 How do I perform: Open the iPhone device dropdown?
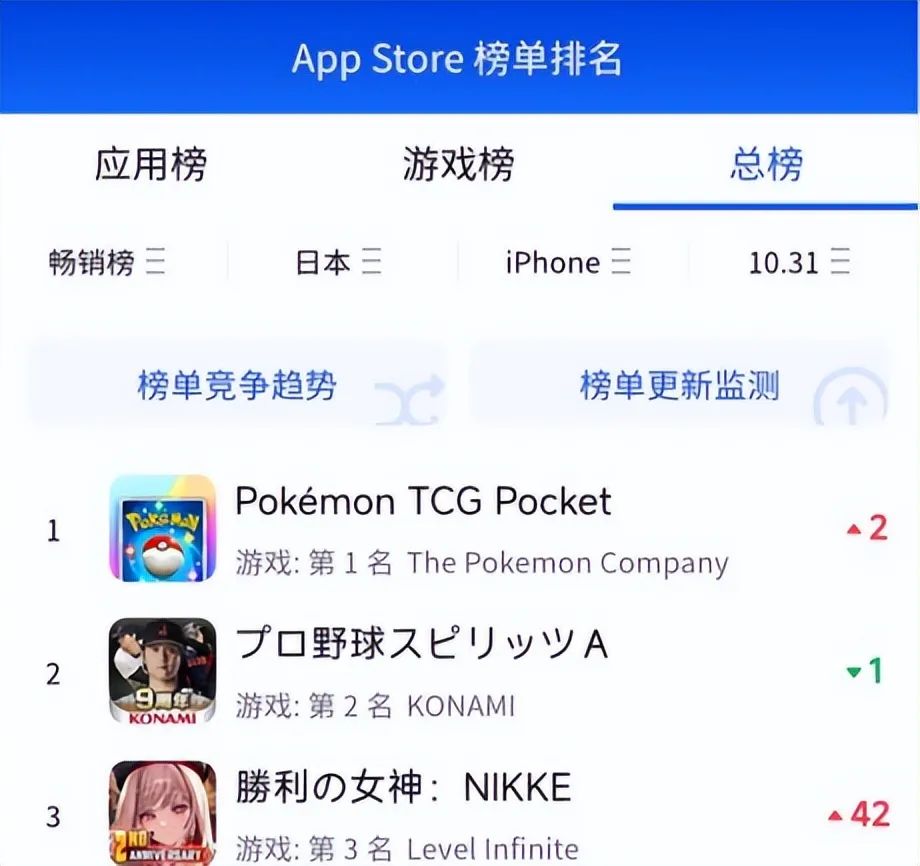[x=568, y=263]
